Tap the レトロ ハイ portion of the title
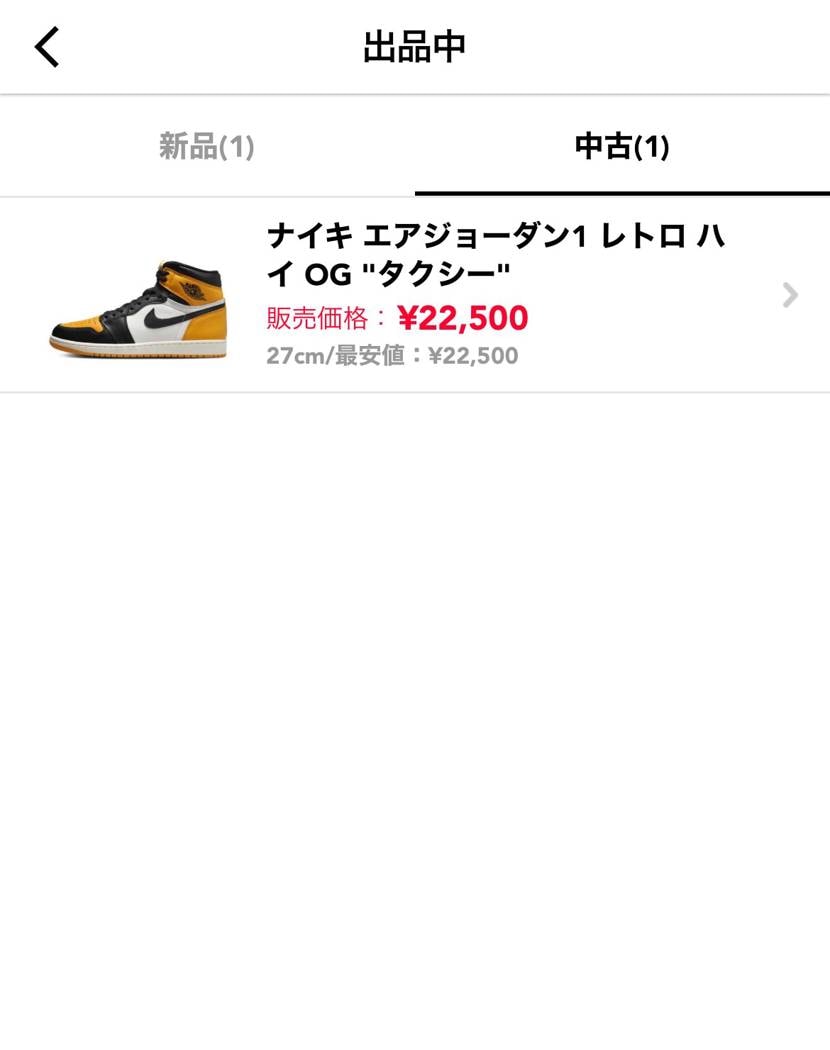 pos(640,235)
